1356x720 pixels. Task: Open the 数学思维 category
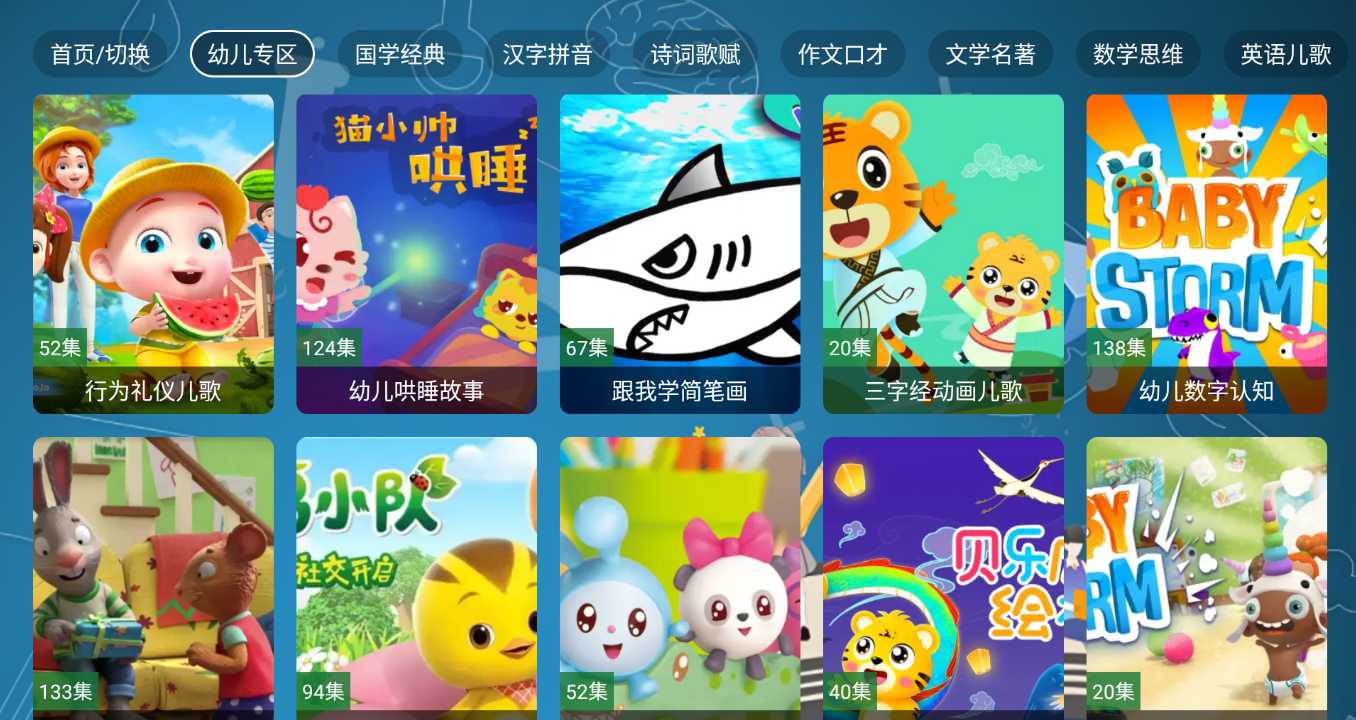pyautogui.click(x=1138, y=54)
